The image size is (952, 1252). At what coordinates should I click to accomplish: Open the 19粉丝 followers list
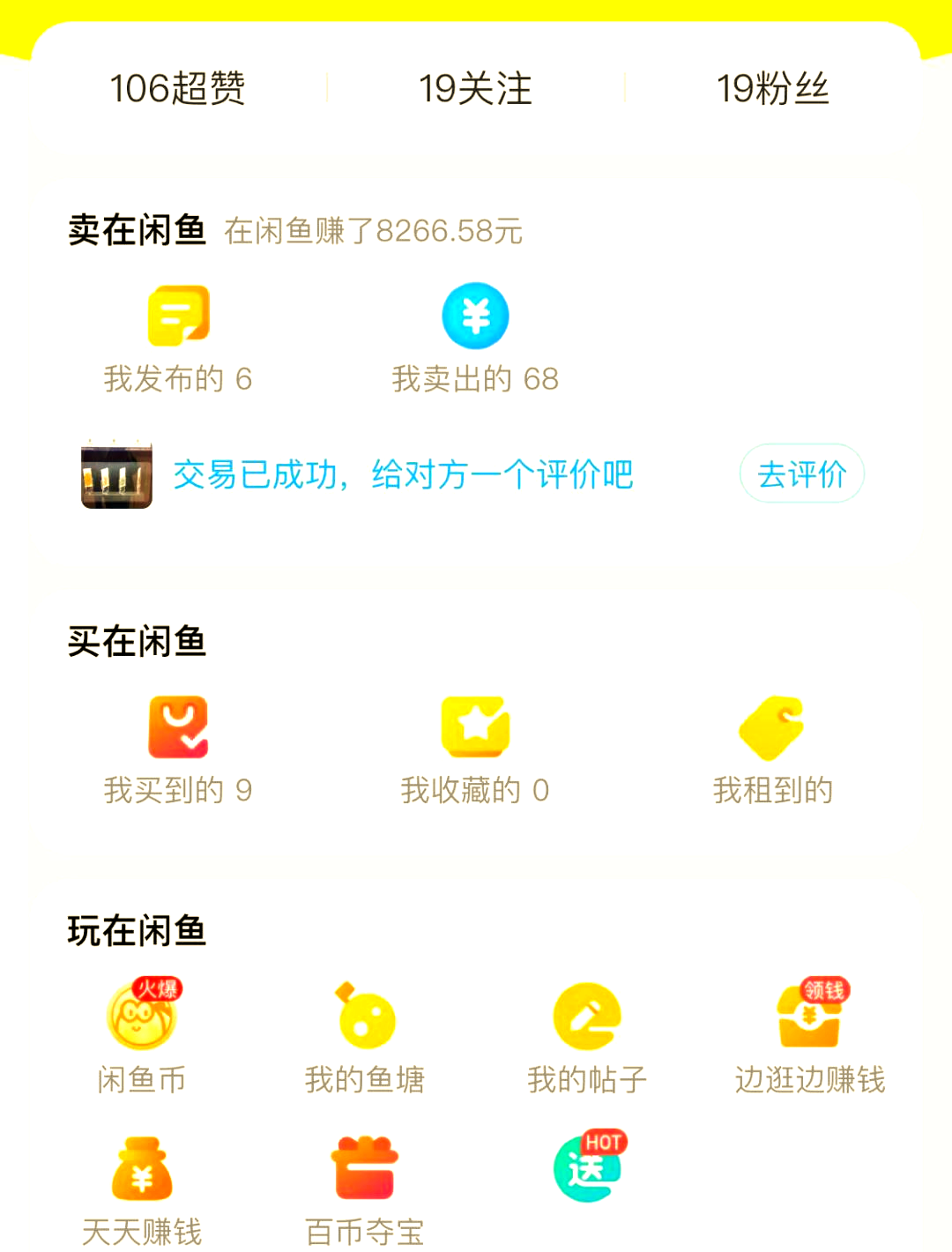coord(773,88)
